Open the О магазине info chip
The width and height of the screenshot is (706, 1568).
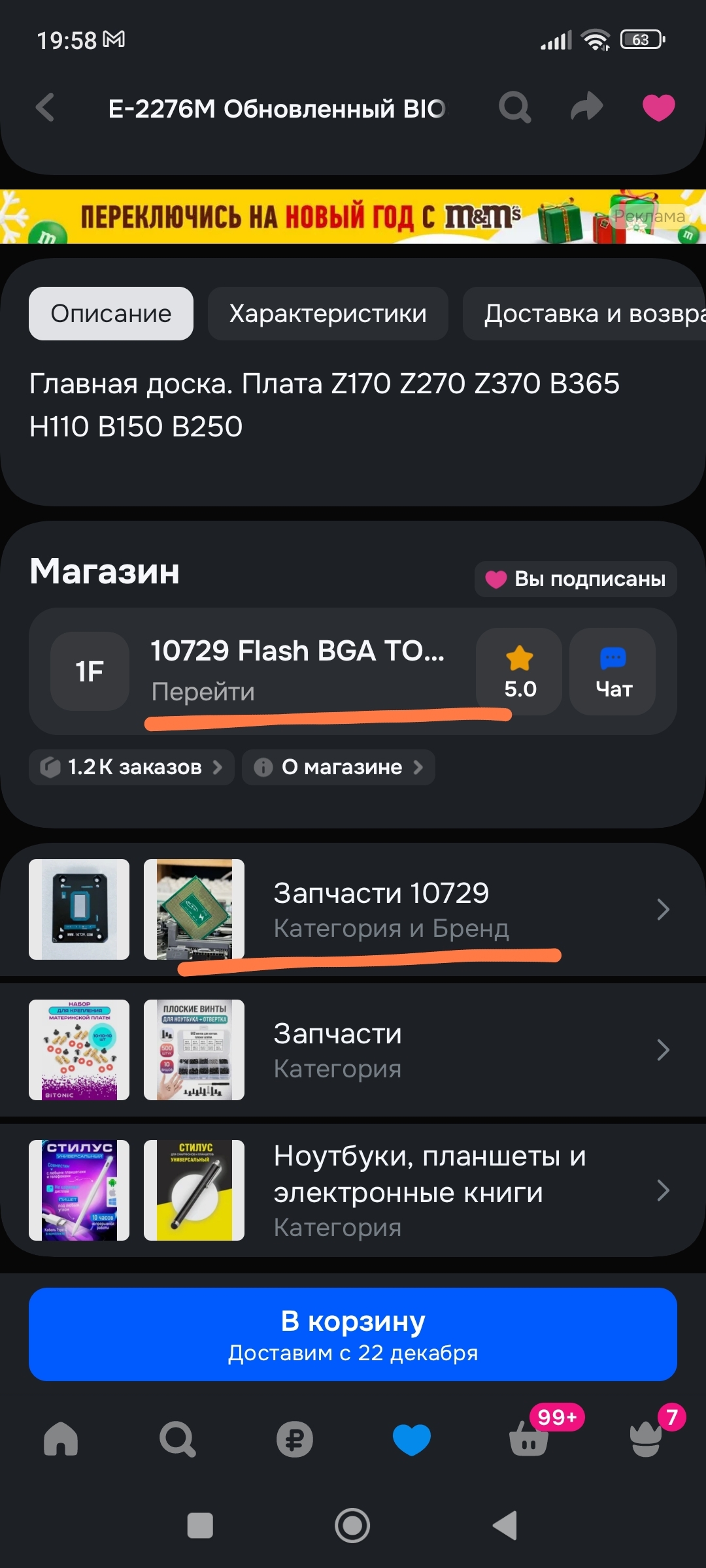point(339,767)
